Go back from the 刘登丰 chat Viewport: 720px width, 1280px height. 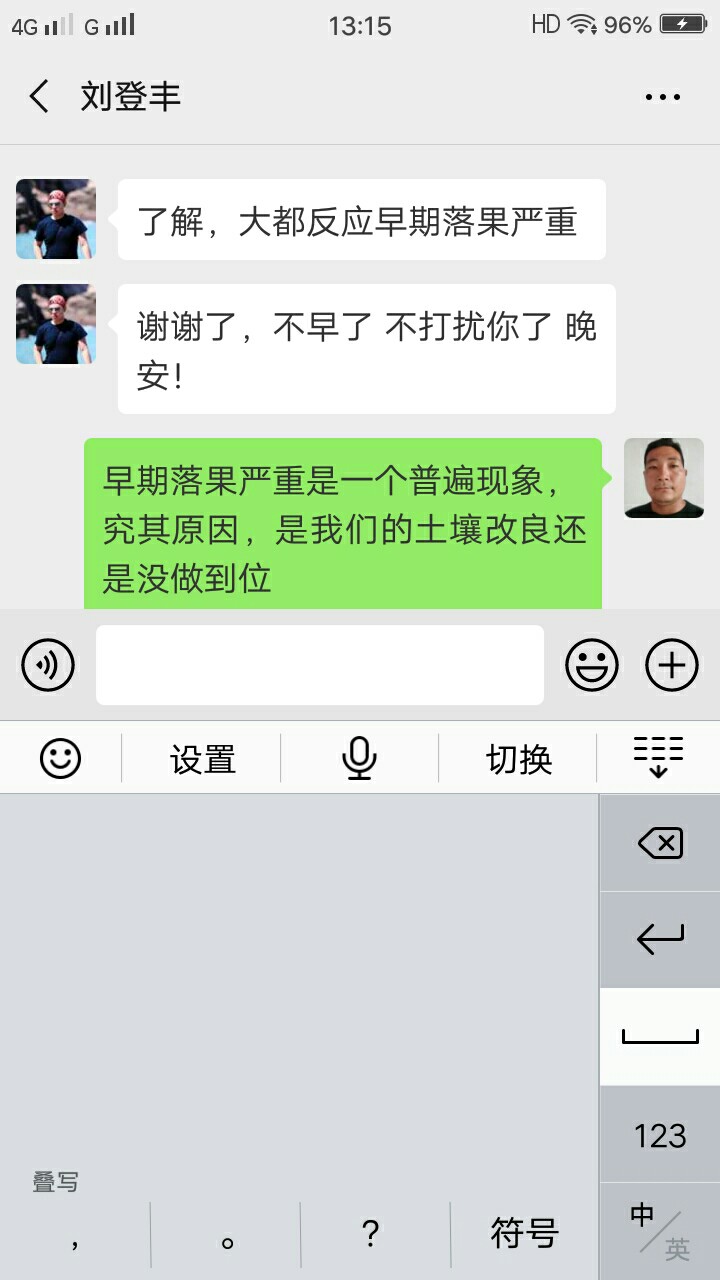[x=40, y=97]
